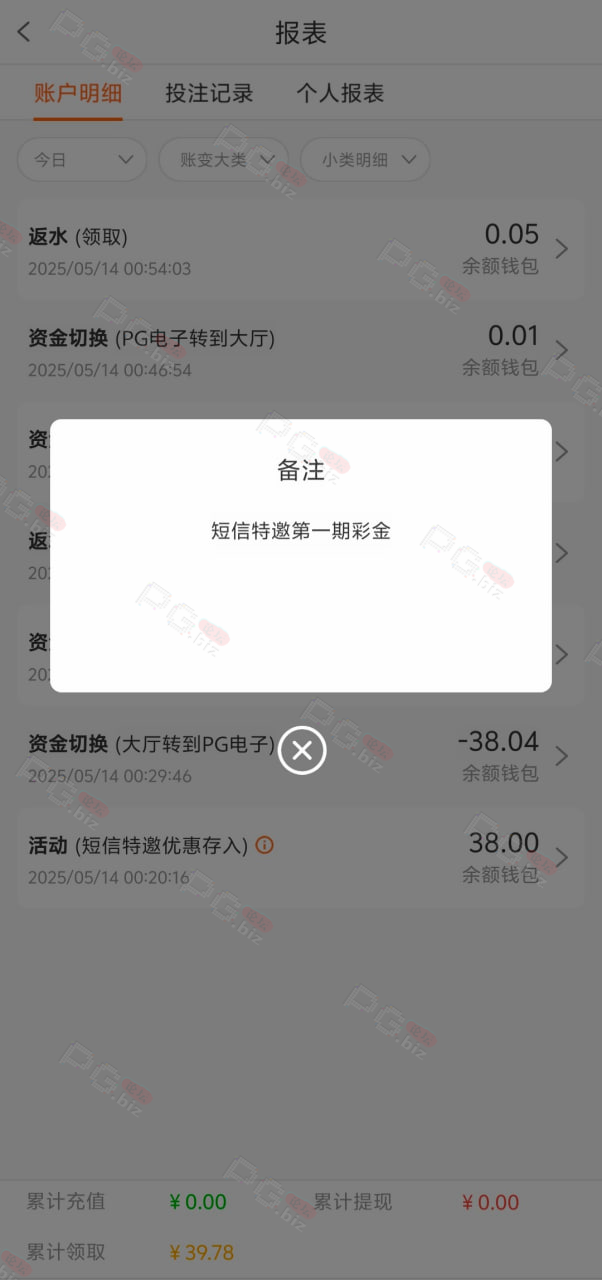Image resolution: width=602 pixels, height=1280 pixels.
Task: Open the 今日 date dropdown
Action: point(82,160)
